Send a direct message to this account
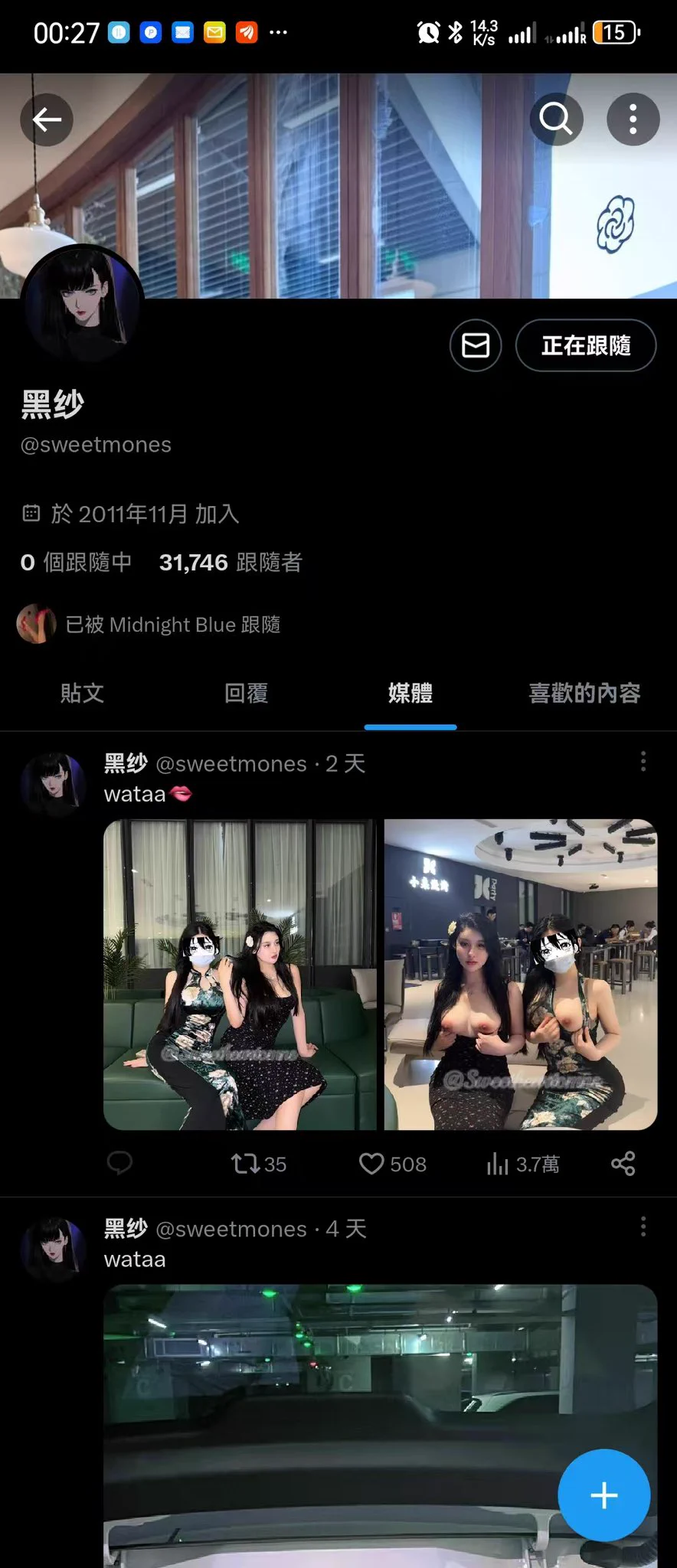 pos(476,345)
